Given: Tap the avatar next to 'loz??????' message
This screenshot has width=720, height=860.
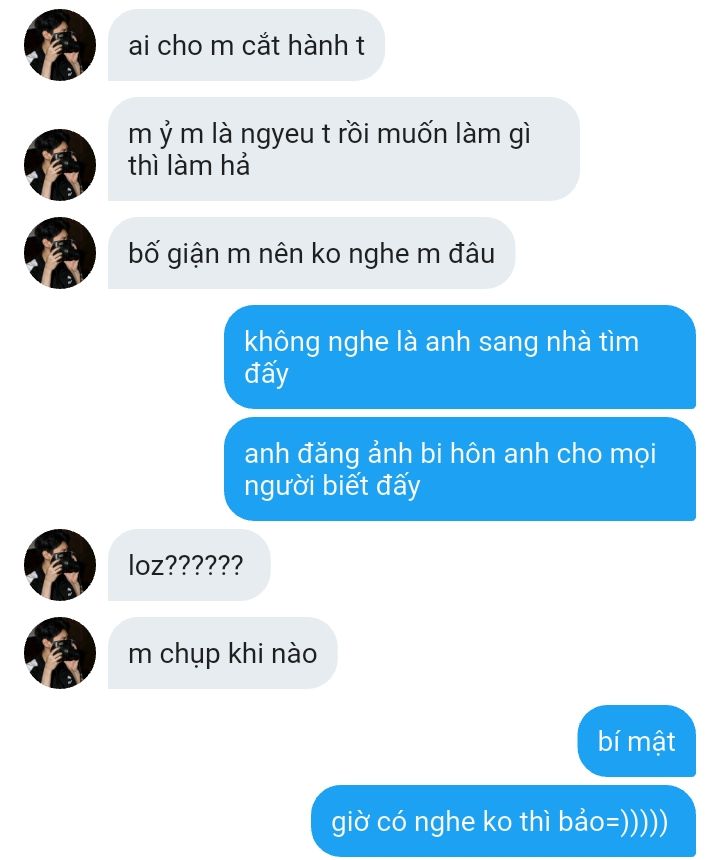Looking at the screenshot, I should (60, 565).
